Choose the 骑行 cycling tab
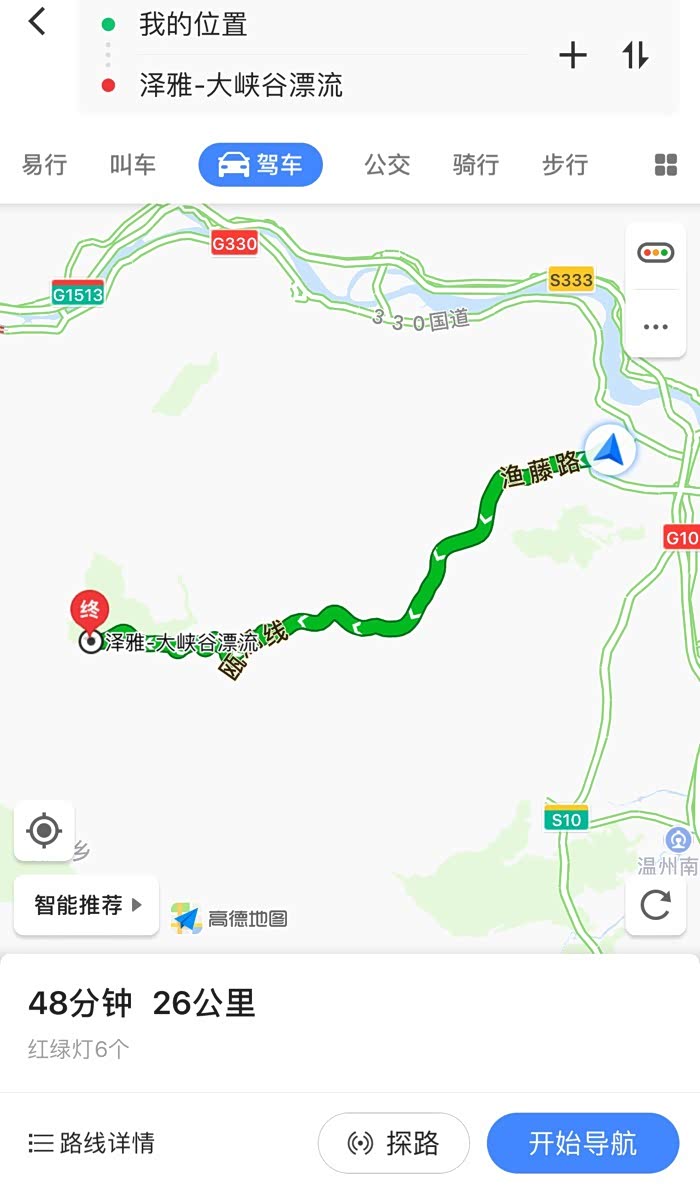Viewport: 700px width, 1194px height. [475, 164]
